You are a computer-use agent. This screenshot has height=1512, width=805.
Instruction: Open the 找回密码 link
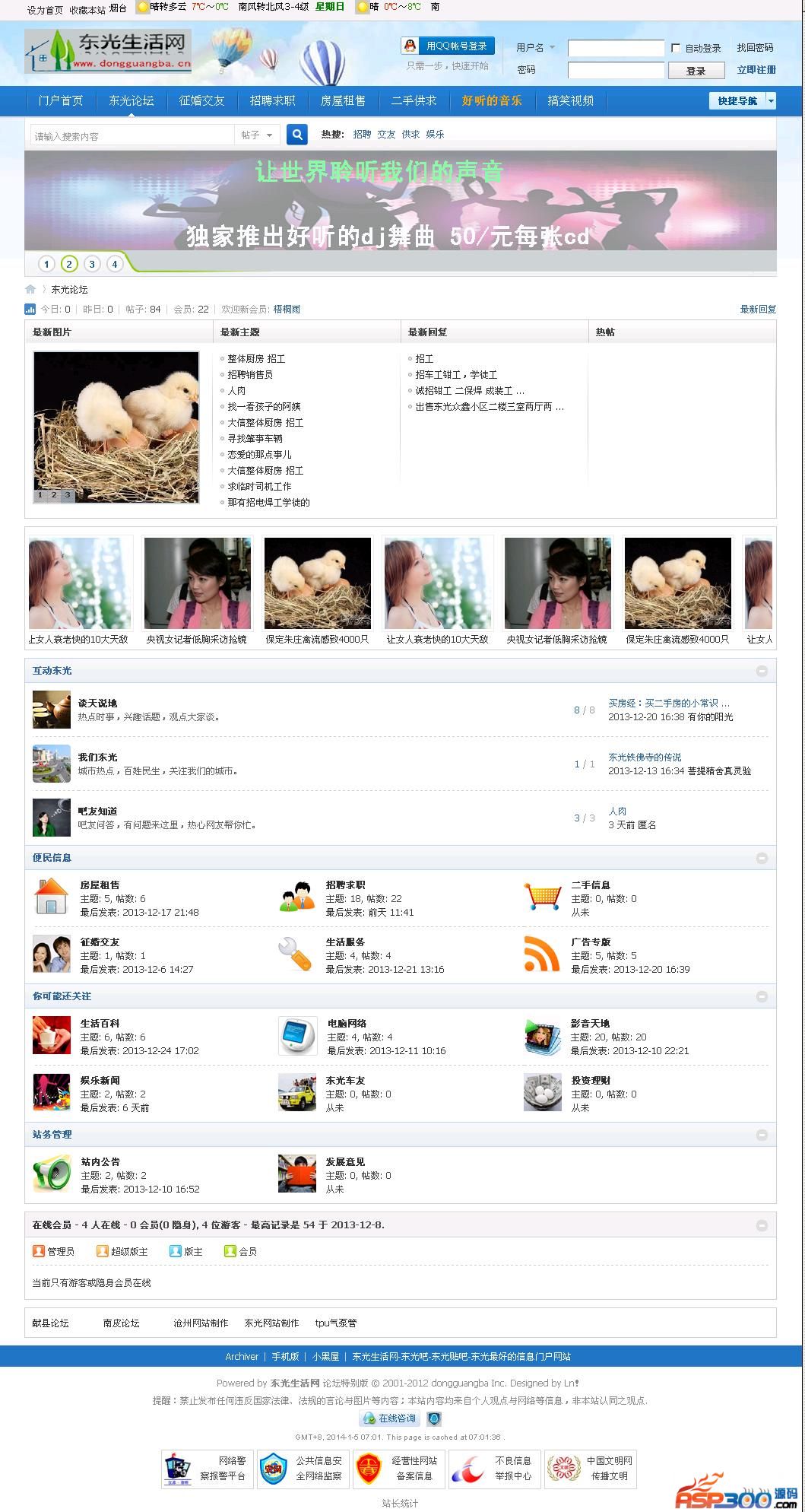754,48
